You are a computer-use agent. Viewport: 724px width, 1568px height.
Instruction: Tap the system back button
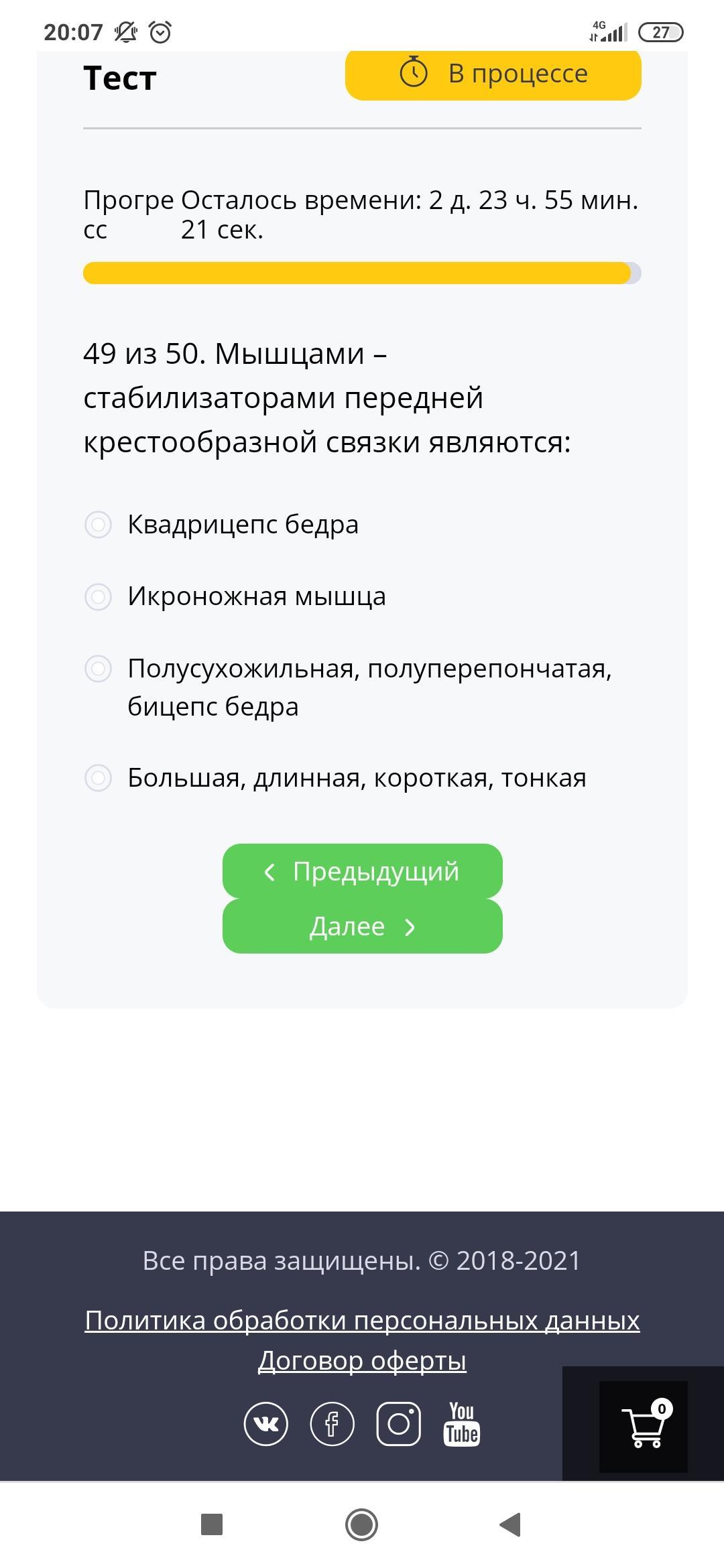tap(511, 1524)
